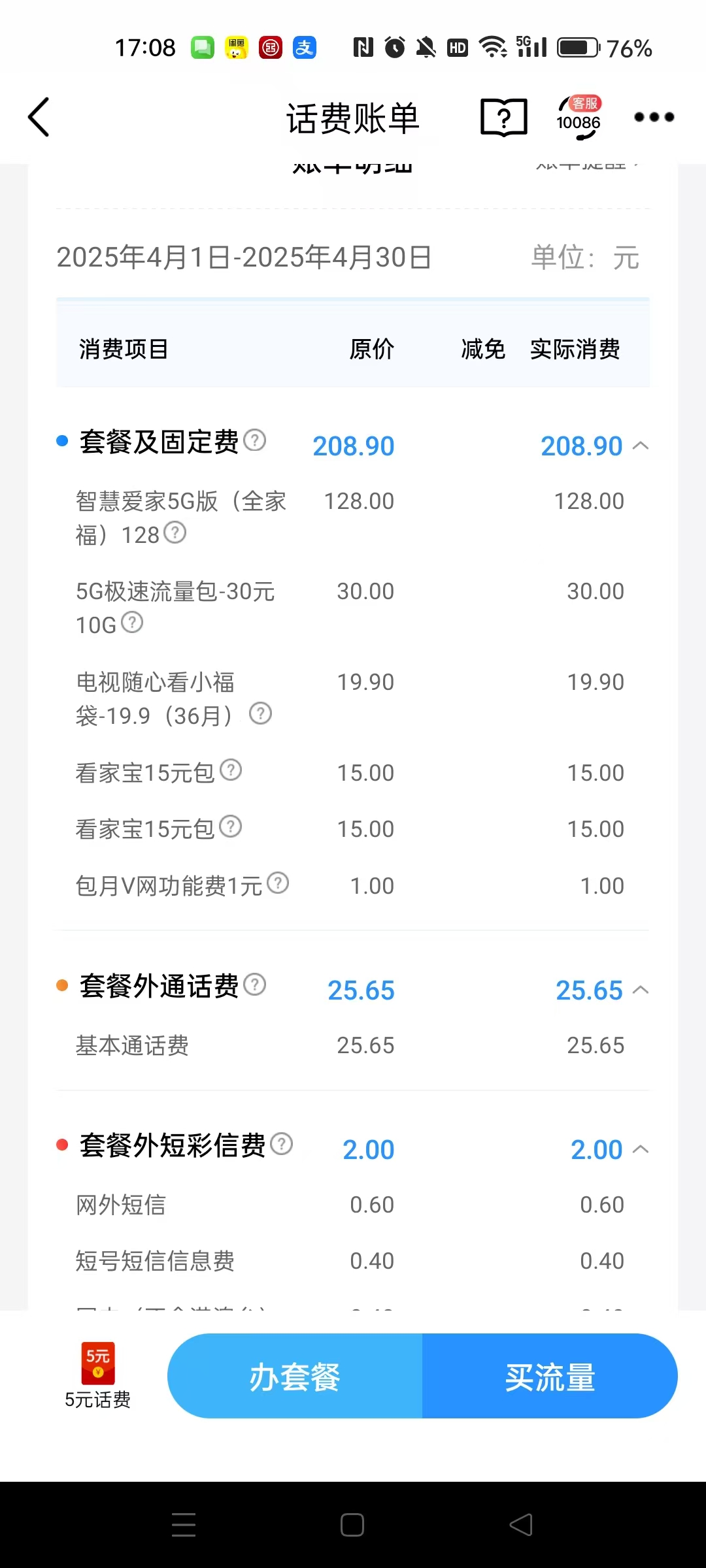Show info for 智慧爱家5G版 128 plan

175,533
